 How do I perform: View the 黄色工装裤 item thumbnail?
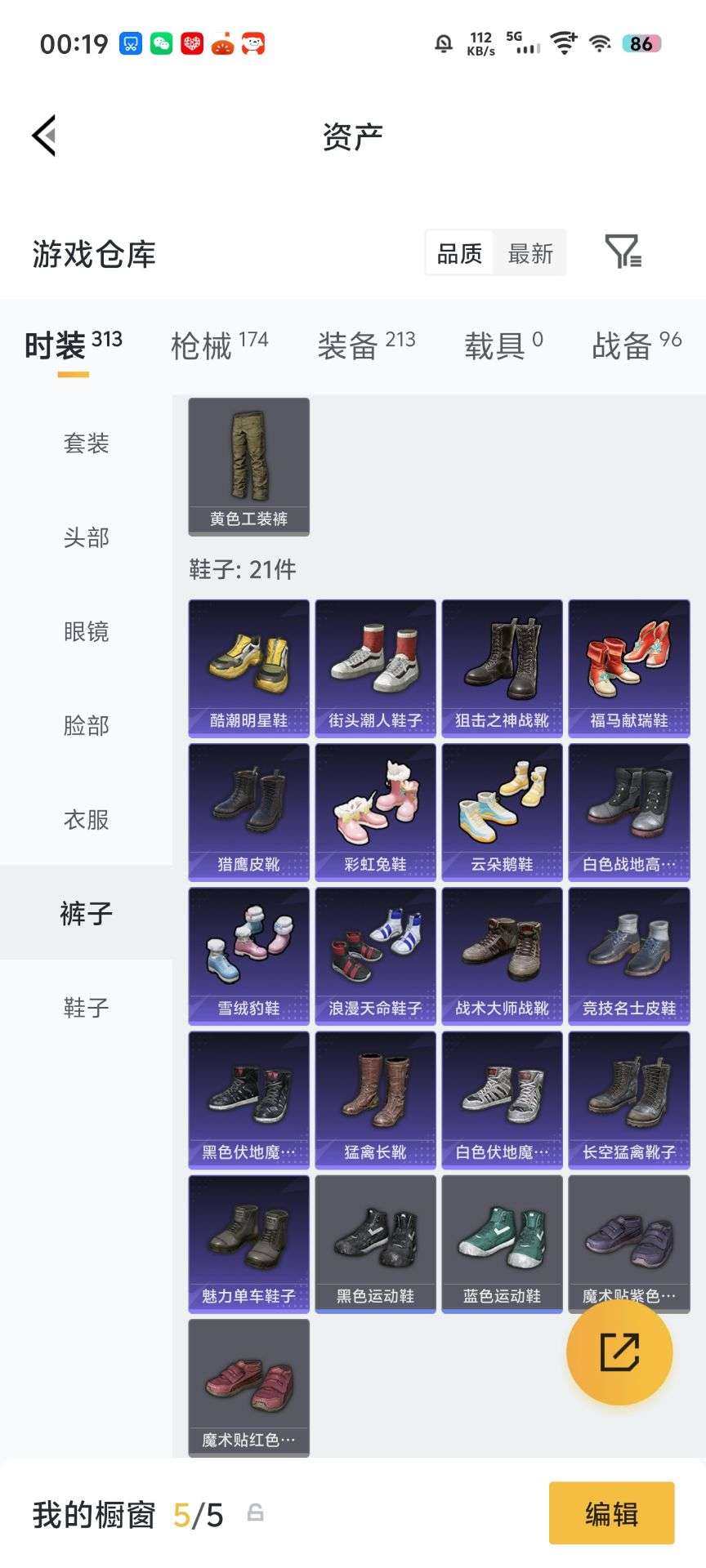(248, 465)
